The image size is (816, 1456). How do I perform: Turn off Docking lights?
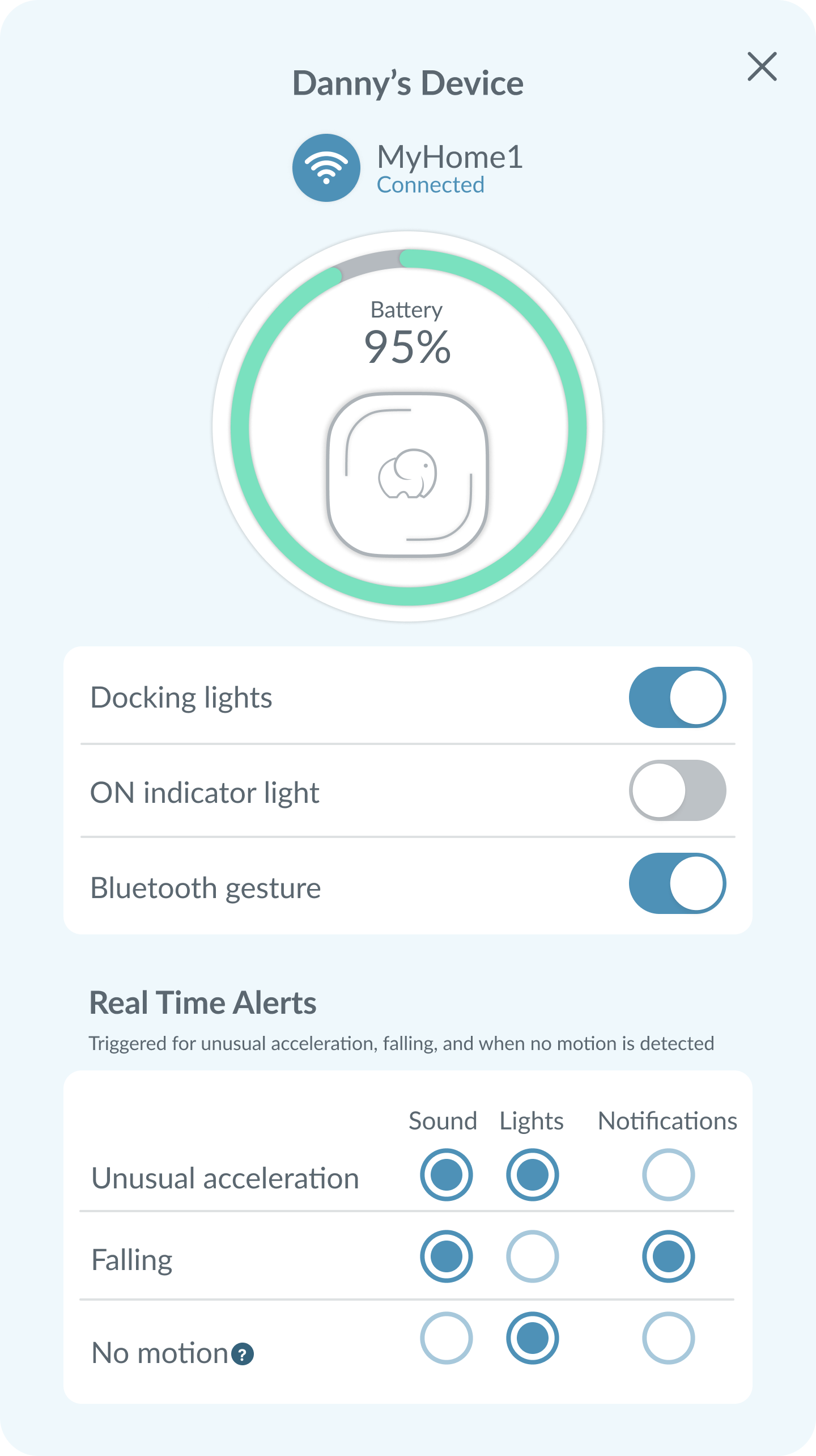[678, 697]
